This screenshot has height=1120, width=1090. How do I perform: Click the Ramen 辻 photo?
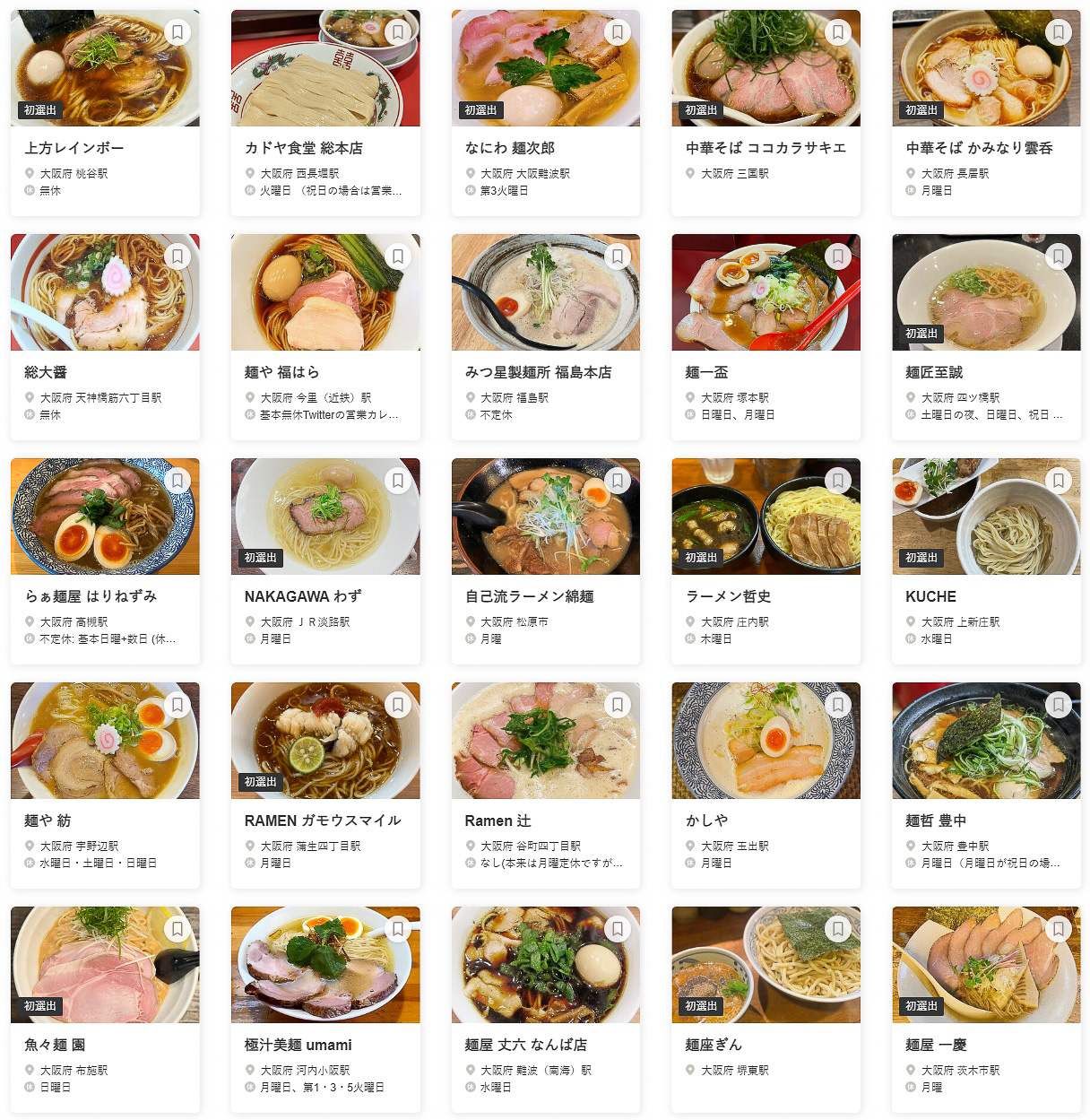pyautogui.click(x=546, y=740)
